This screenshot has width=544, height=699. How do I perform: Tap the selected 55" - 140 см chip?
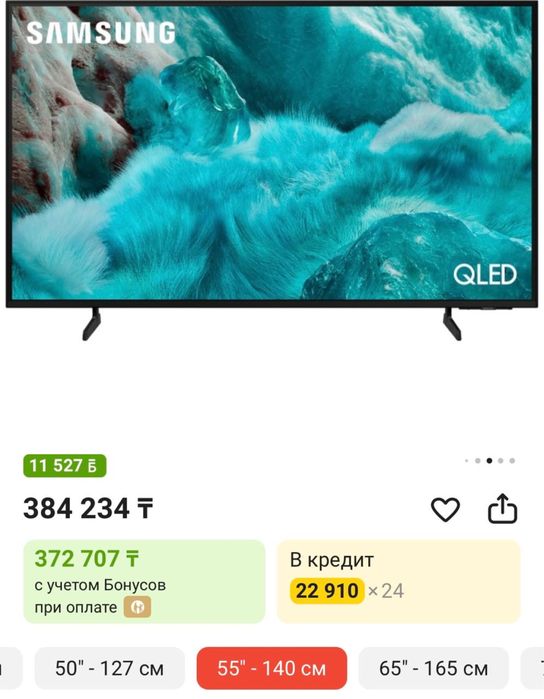[x=272, y=668]
